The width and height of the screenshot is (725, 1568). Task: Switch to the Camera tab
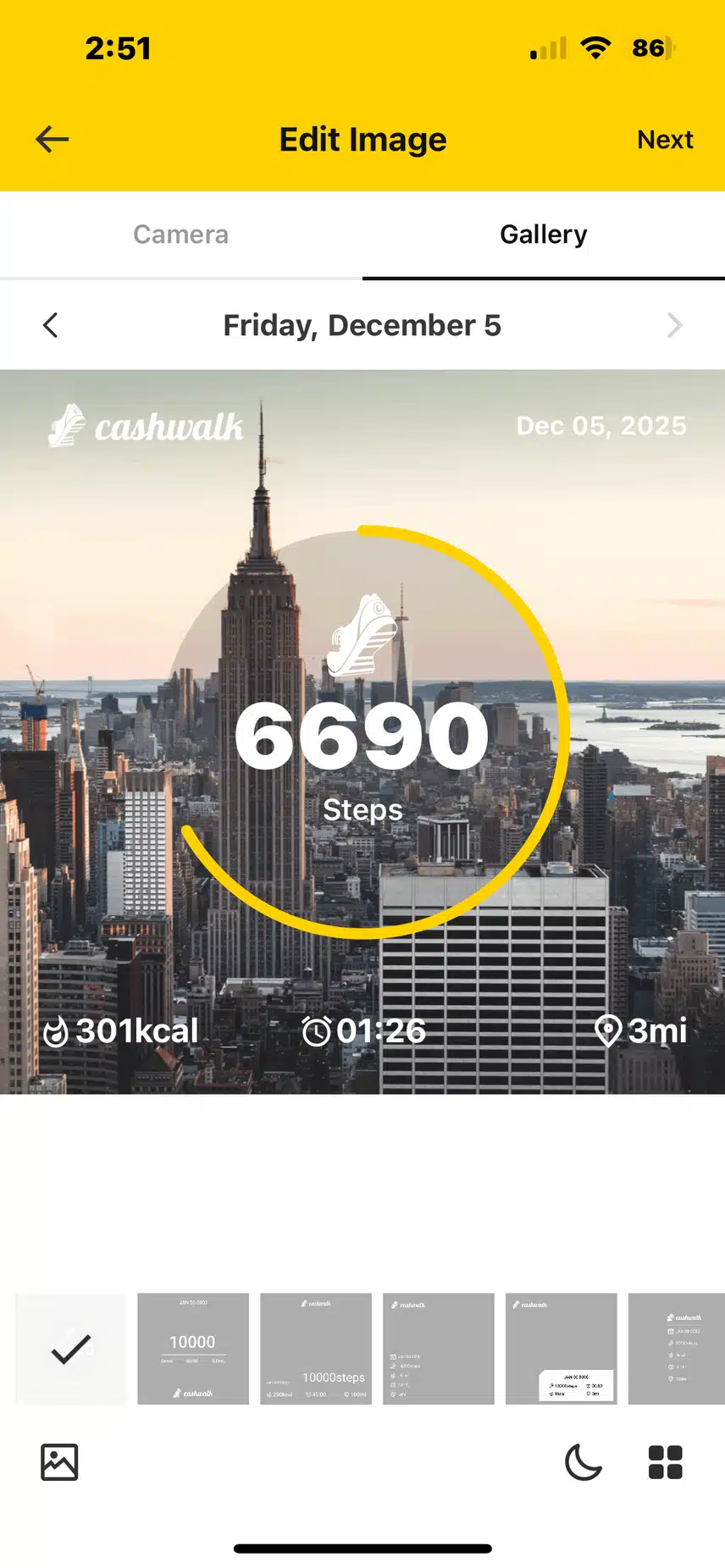pyautogui.click(x=180, y=235)
